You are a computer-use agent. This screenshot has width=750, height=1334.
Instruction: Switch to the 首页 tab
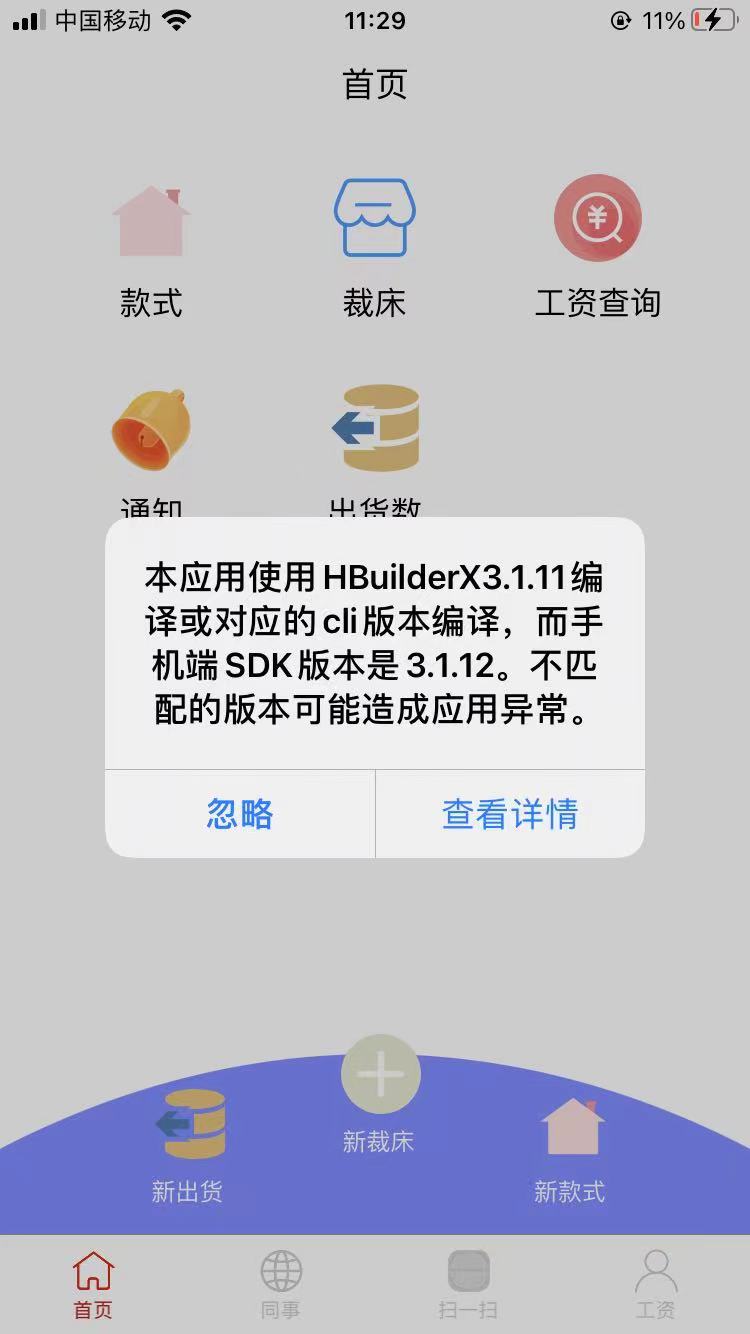click(93, 1284)
